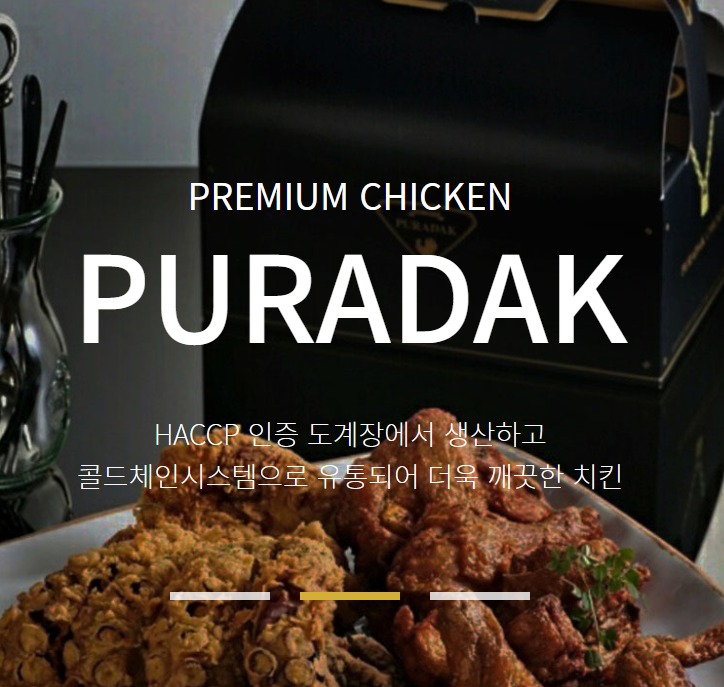
Task: Jump to the third carousel slide indicator
Action: pyautogui.click(x=480, y=596)
